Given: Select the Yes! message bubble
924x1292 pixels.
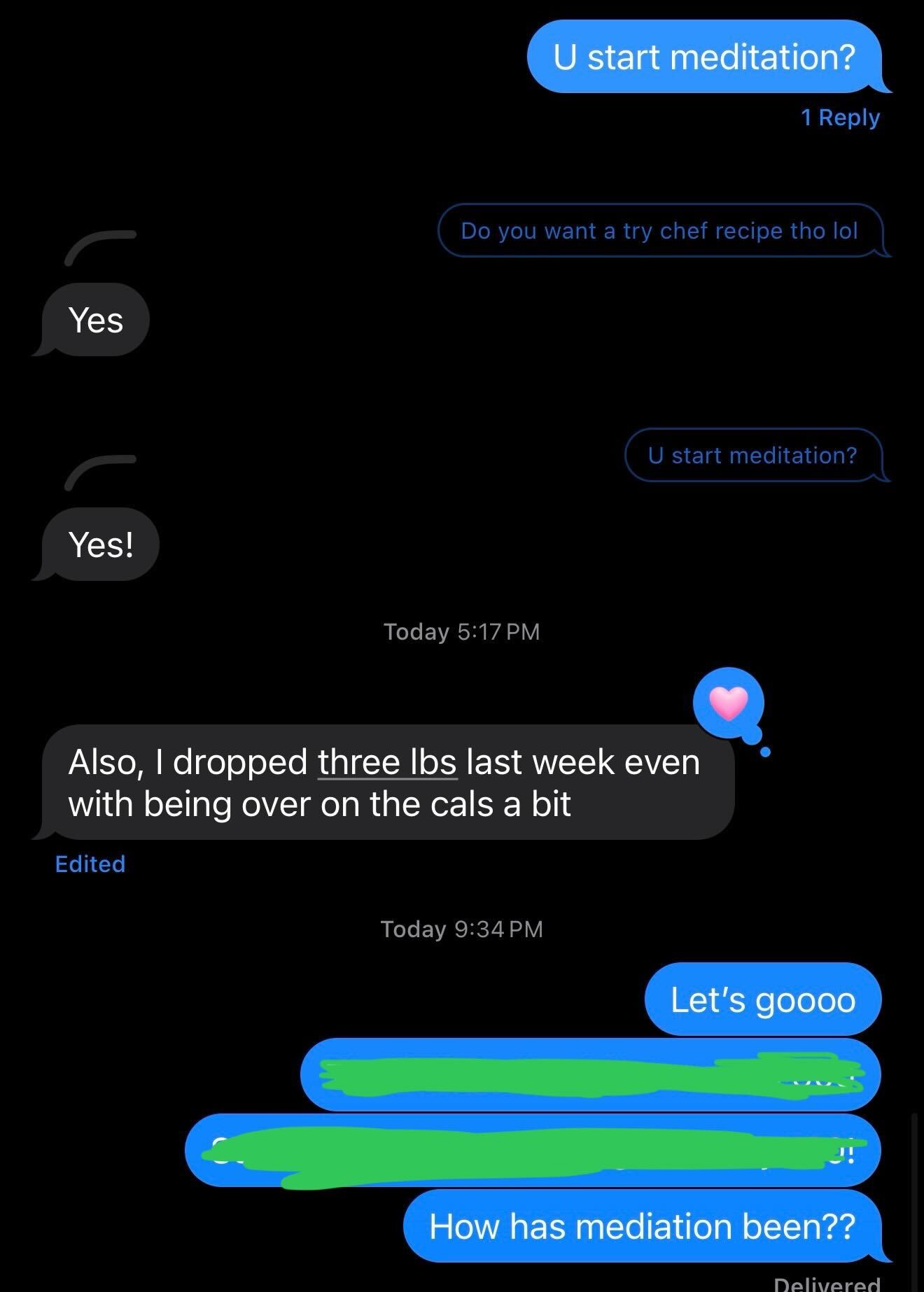Looking at the screenshot, I should pos(101,543).
